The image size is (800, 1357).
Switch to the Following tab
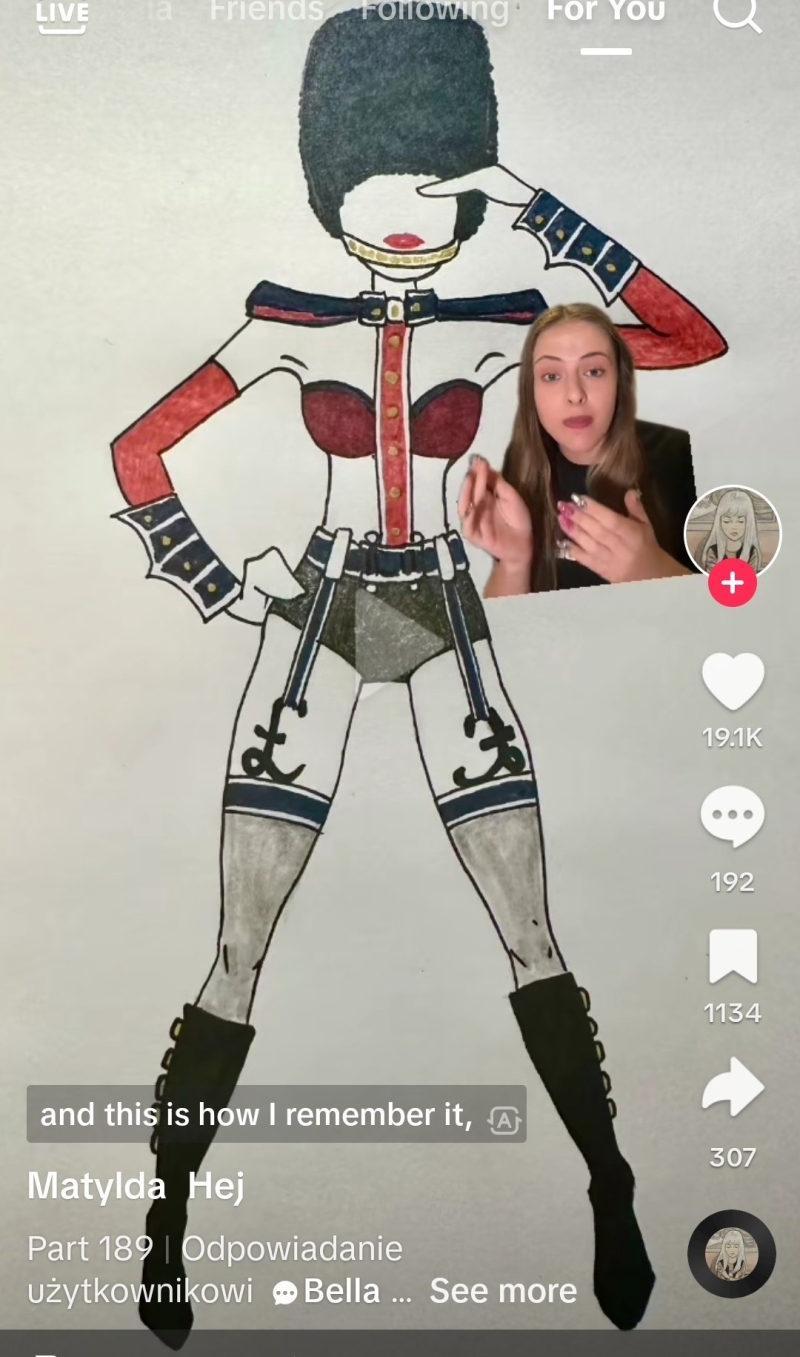tap(435, 11)
